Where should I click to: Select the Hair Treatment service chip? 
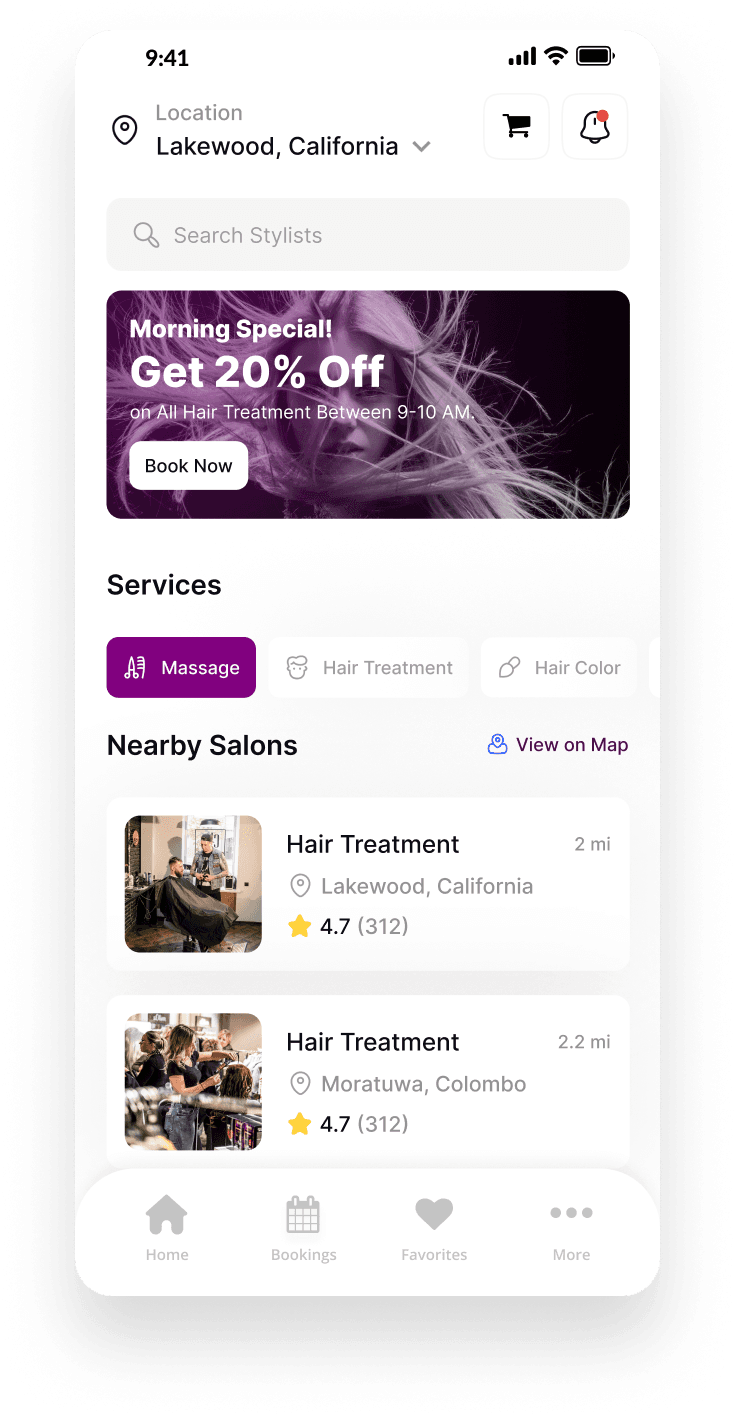(368, 667)
